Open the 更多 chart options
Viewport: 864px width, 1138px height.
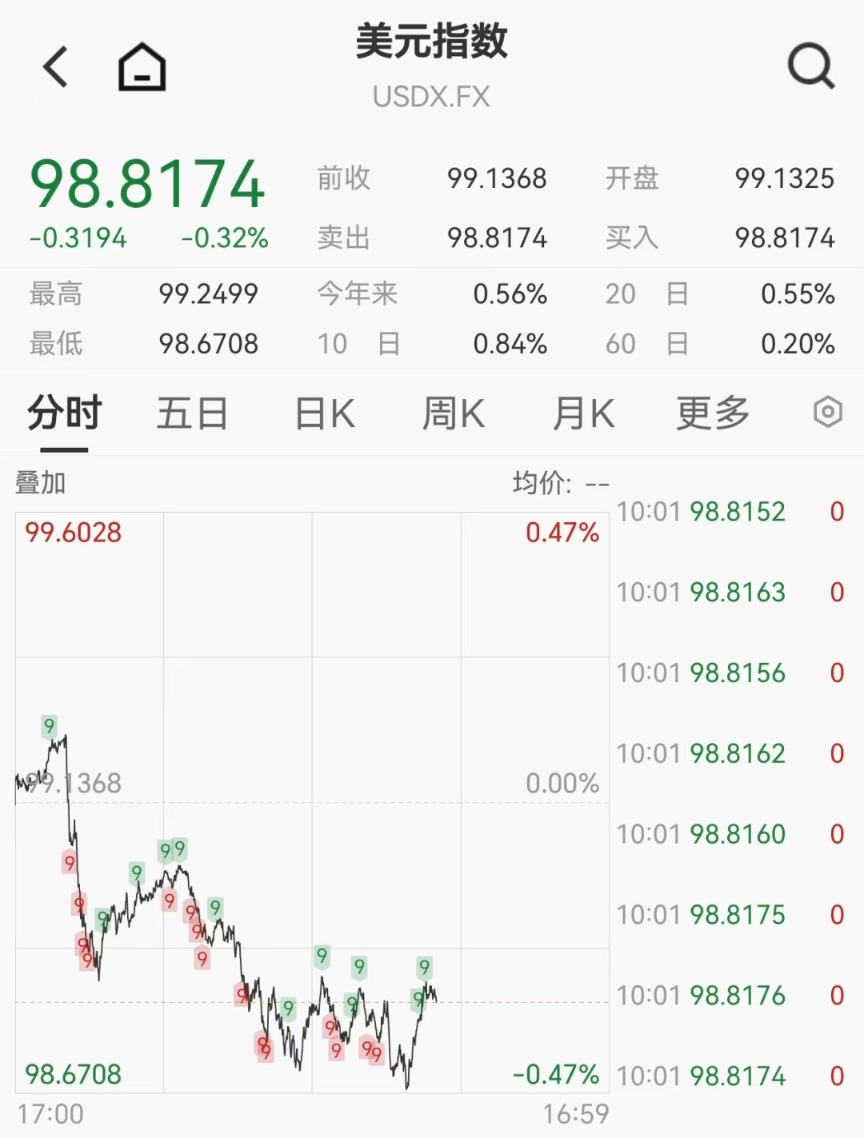[x=712, y=413]
